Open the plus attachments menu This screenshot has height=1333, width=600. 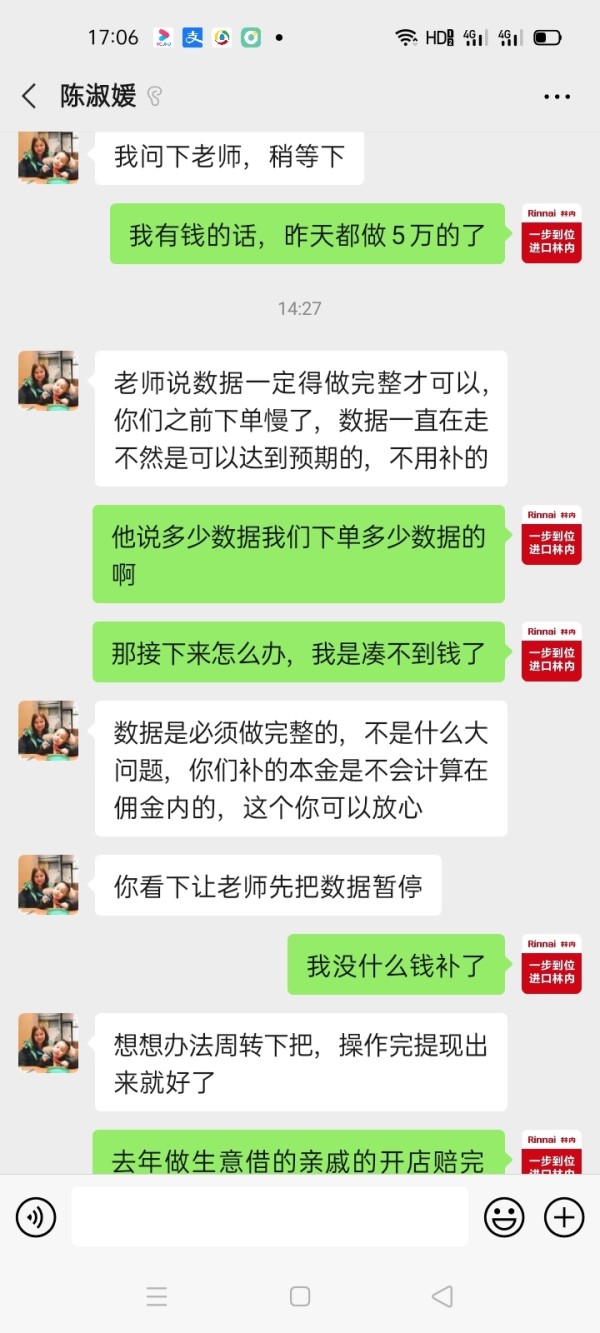coord(564,1217)
